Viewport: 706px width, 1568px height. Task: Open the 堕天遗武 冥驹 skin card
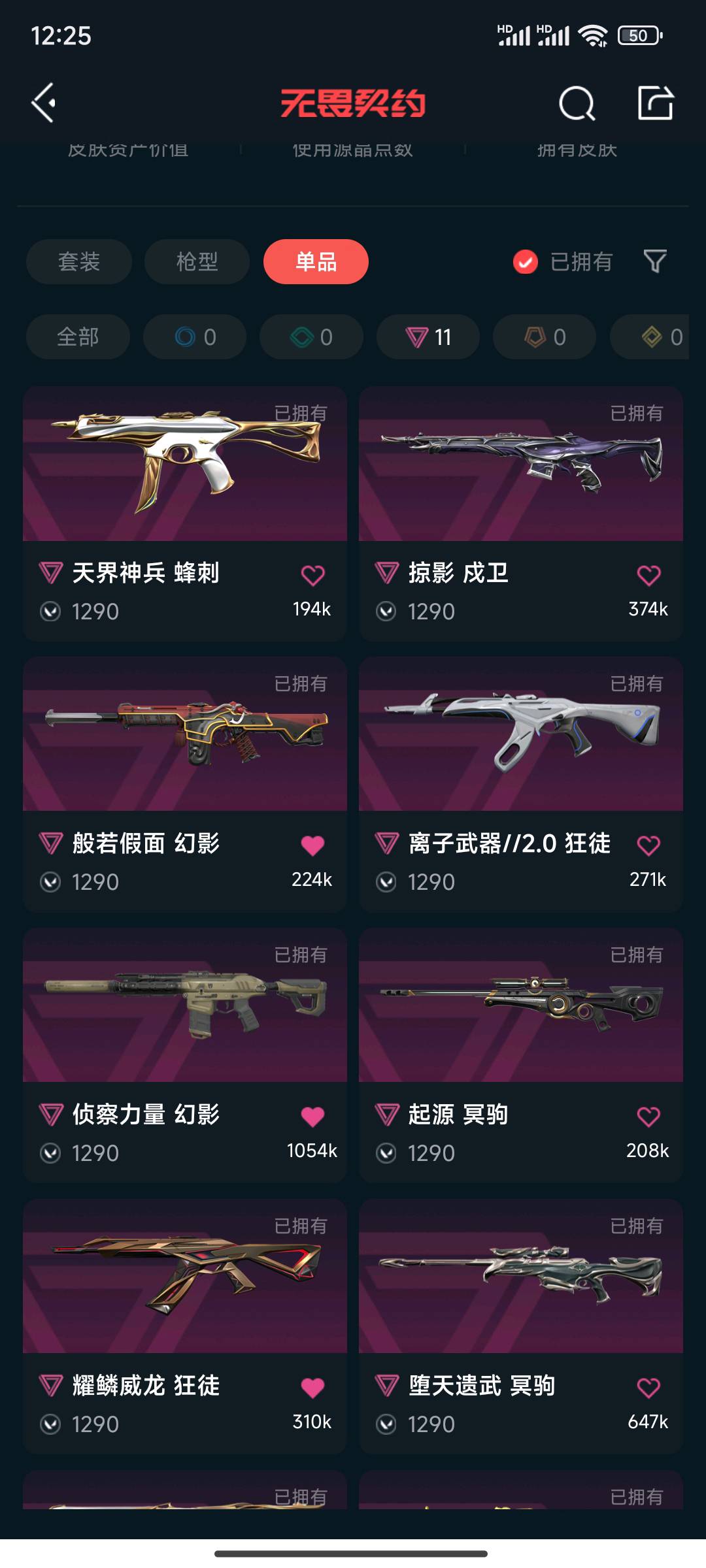(521, 1276)
